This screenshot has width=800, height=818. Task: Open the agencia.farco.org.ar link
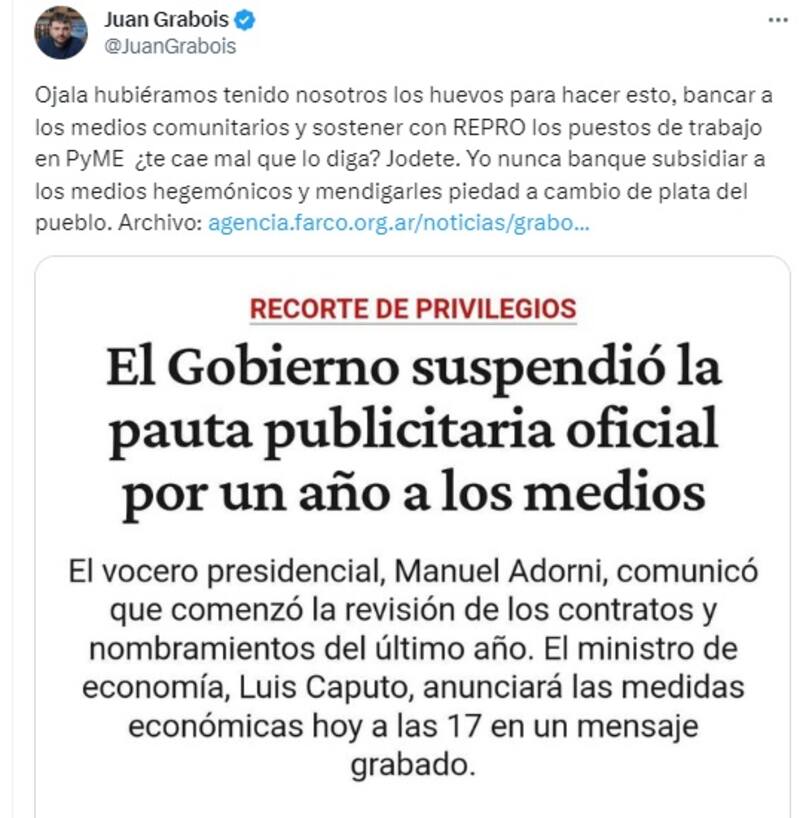(398, 223)
